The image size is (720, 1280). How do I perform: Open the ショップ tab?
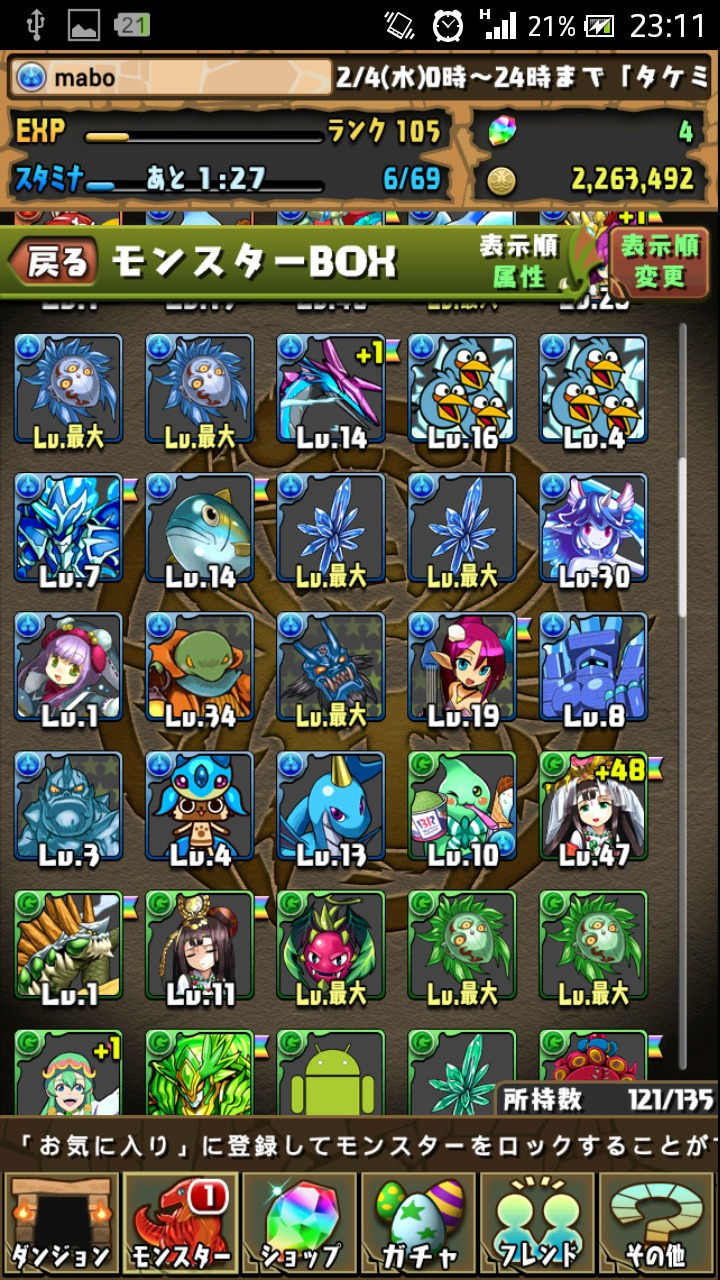tap(299, 1224)
